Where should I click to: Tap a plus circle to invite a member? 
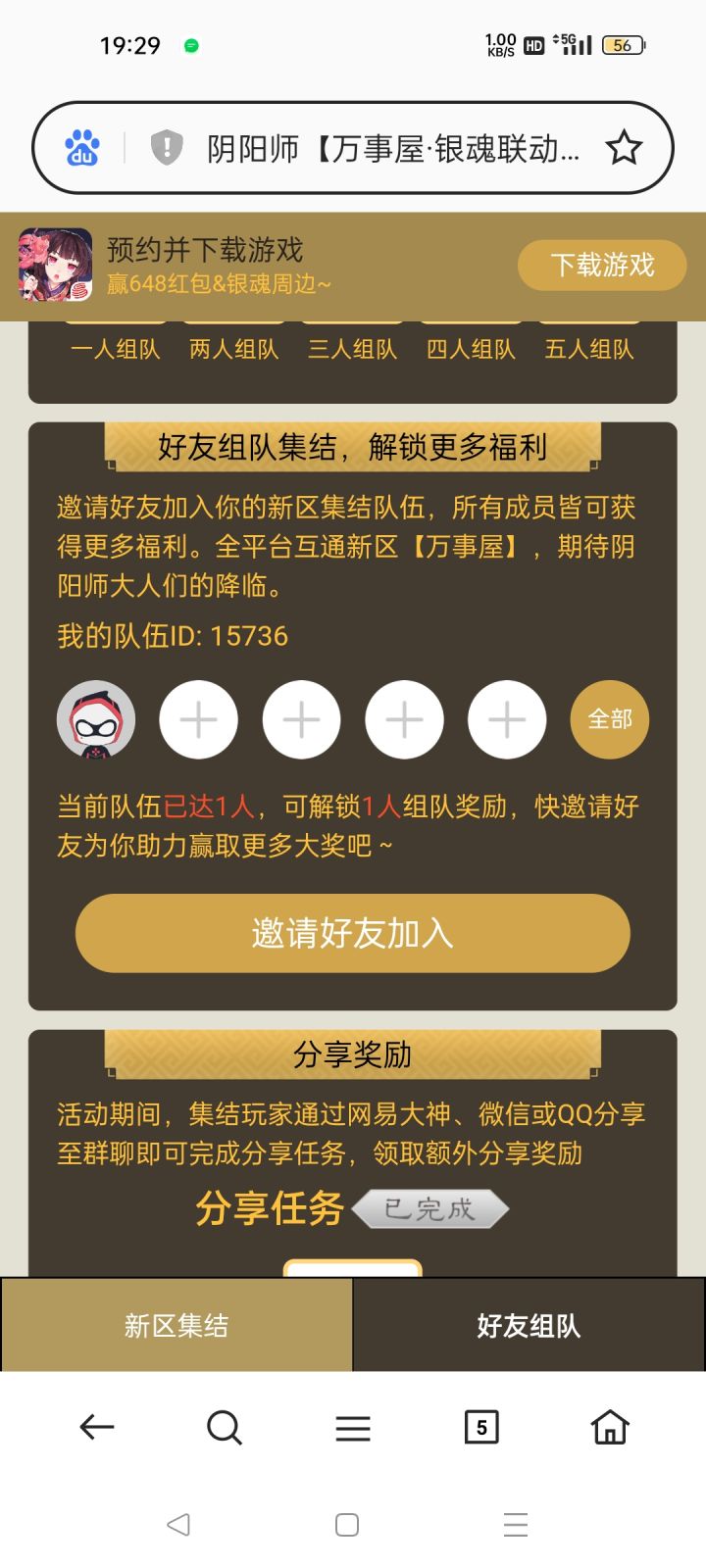[x=199, y=719]
